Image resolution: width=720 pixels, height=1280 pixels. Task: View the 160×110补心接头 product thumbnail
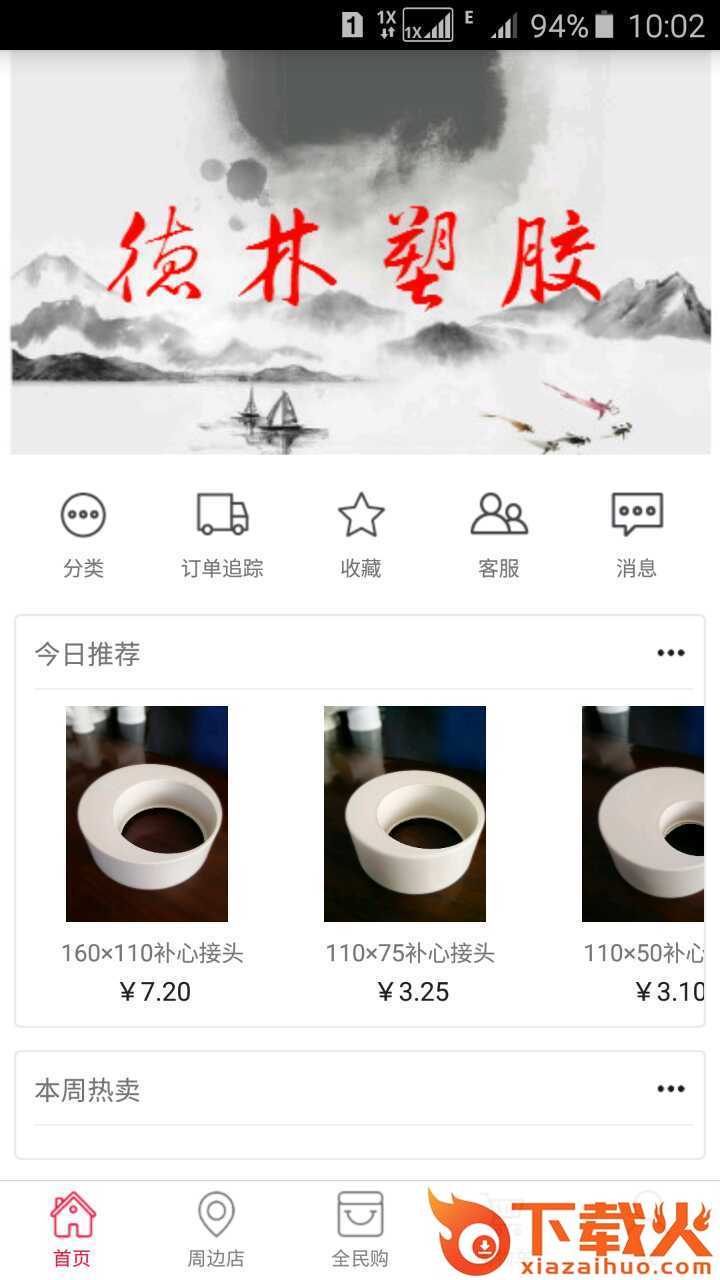click(x=146, y=813)
